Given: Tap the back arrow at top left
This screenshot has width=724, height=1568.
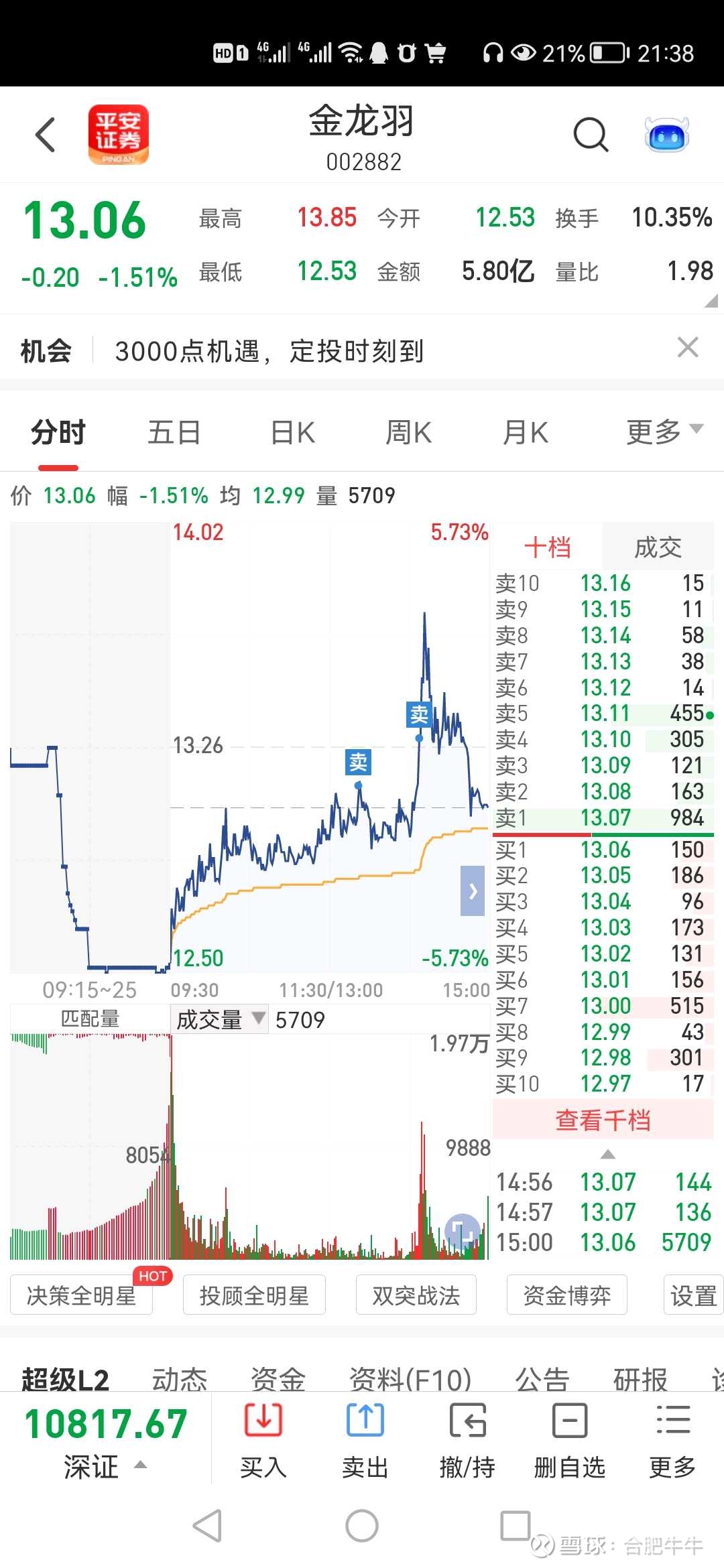Looking at the screenshot, I should click(44, 134).
